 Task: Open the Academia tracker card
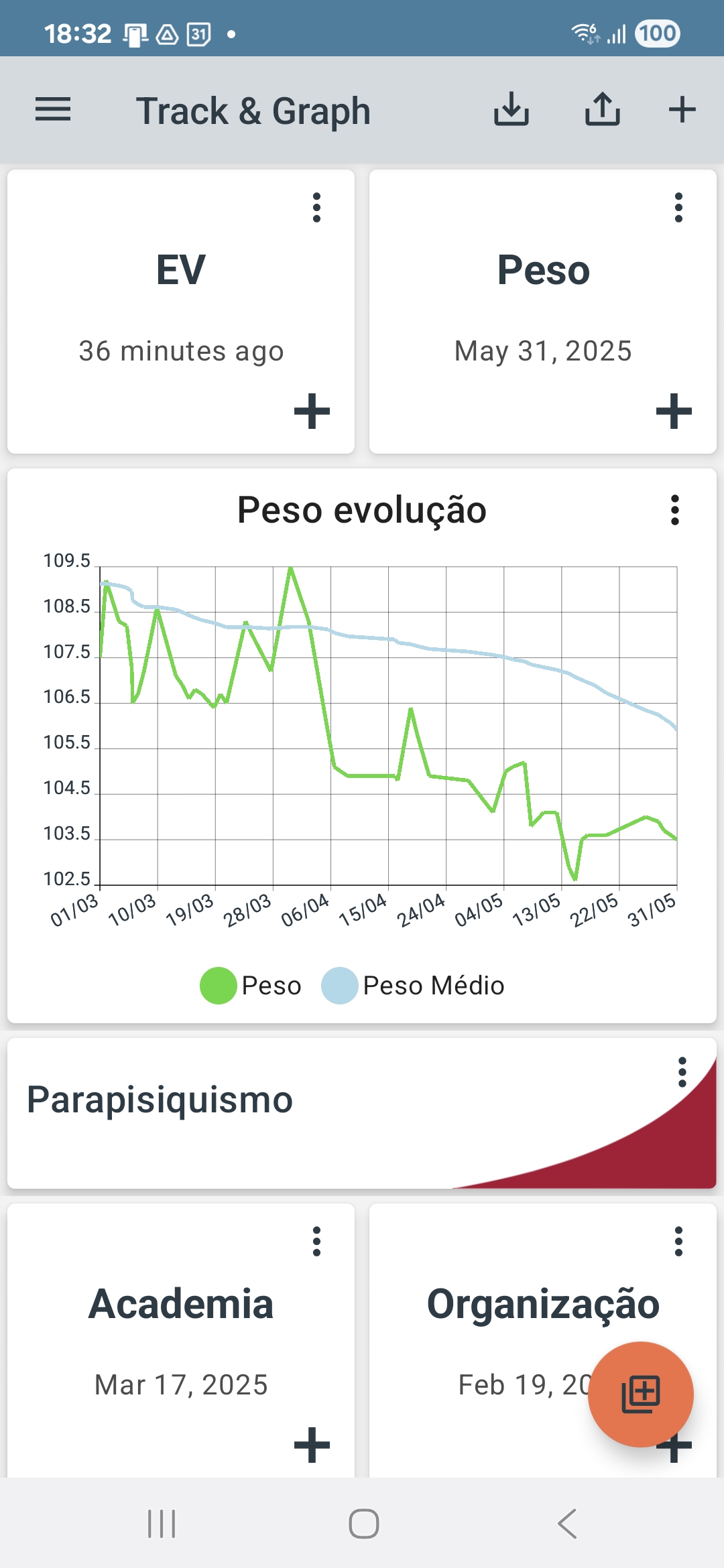click(181, 1340)
